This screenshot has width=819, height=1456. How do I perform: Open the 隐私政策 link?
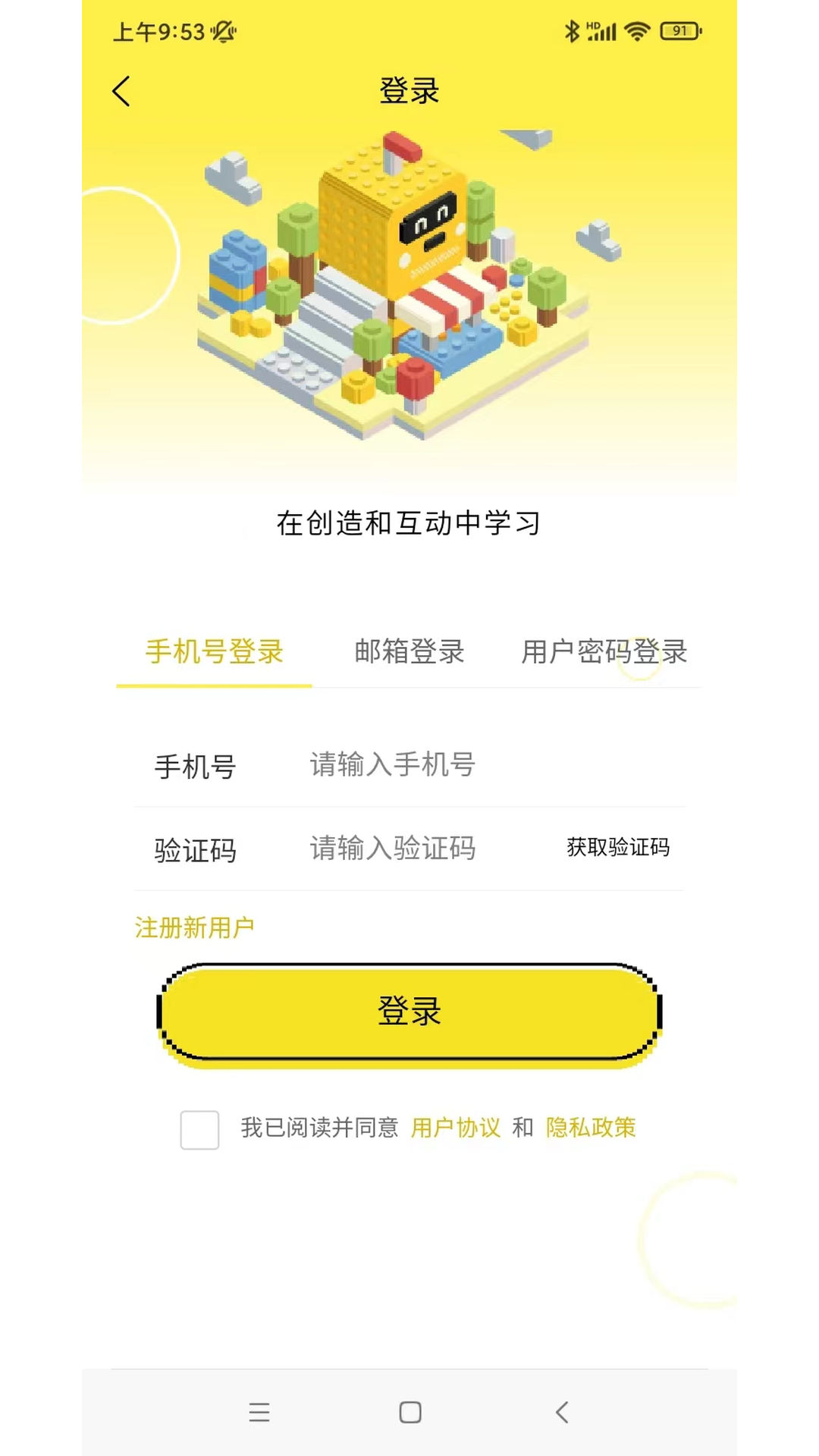pyautogui.click(x=591, y=1128)
